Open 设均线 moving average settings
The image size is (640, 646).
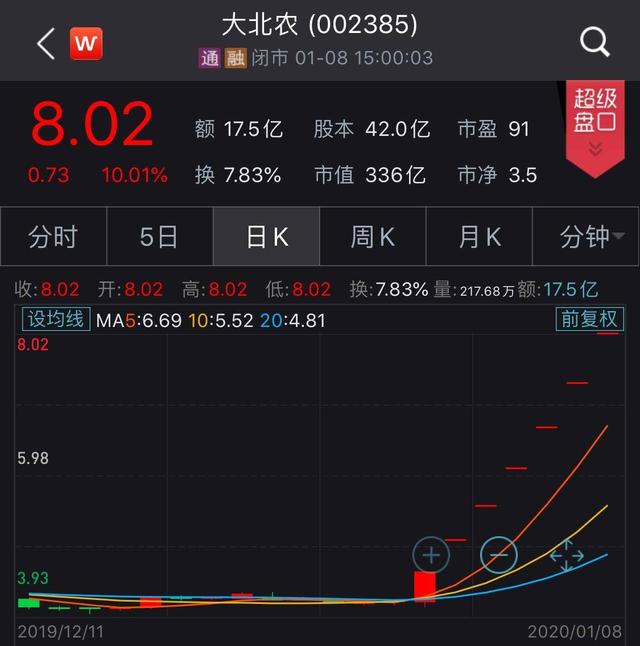pos(55,320)
